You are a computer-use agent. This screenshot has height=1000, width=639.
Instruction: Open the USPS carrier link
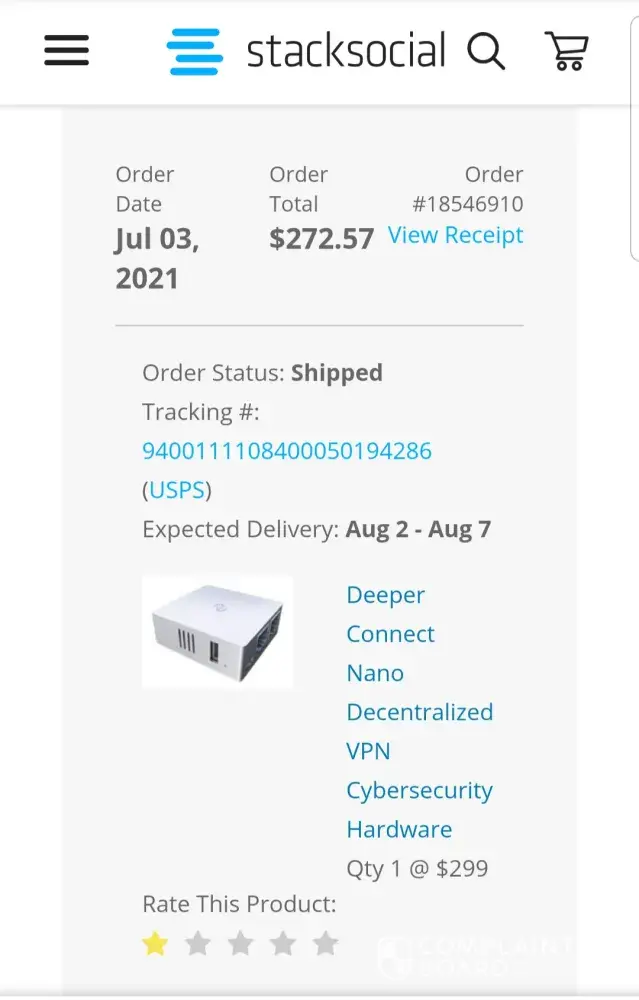[177, 490]
